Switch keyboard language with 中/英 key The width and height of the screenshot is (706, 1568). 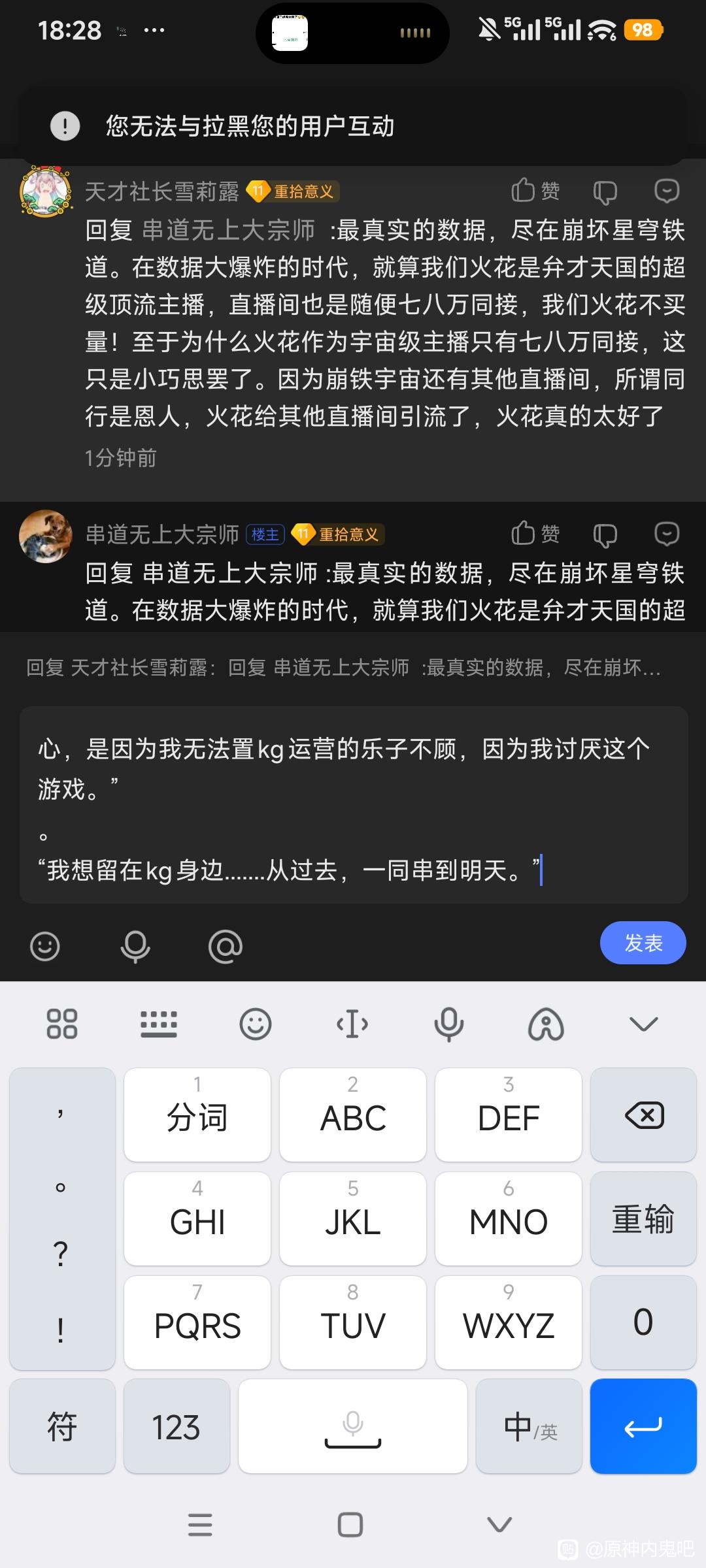529,1427
